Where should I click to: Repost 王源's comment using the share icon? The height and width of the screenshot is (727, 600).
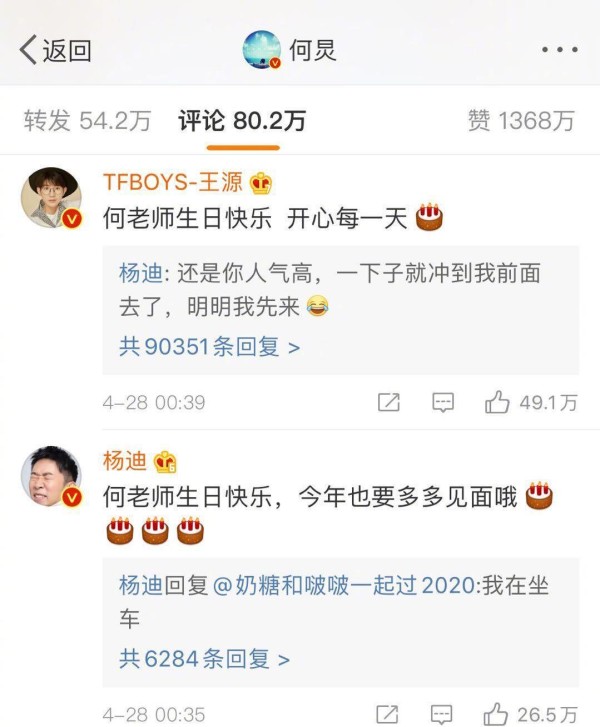pyautogui.click(x=388, y=402)
